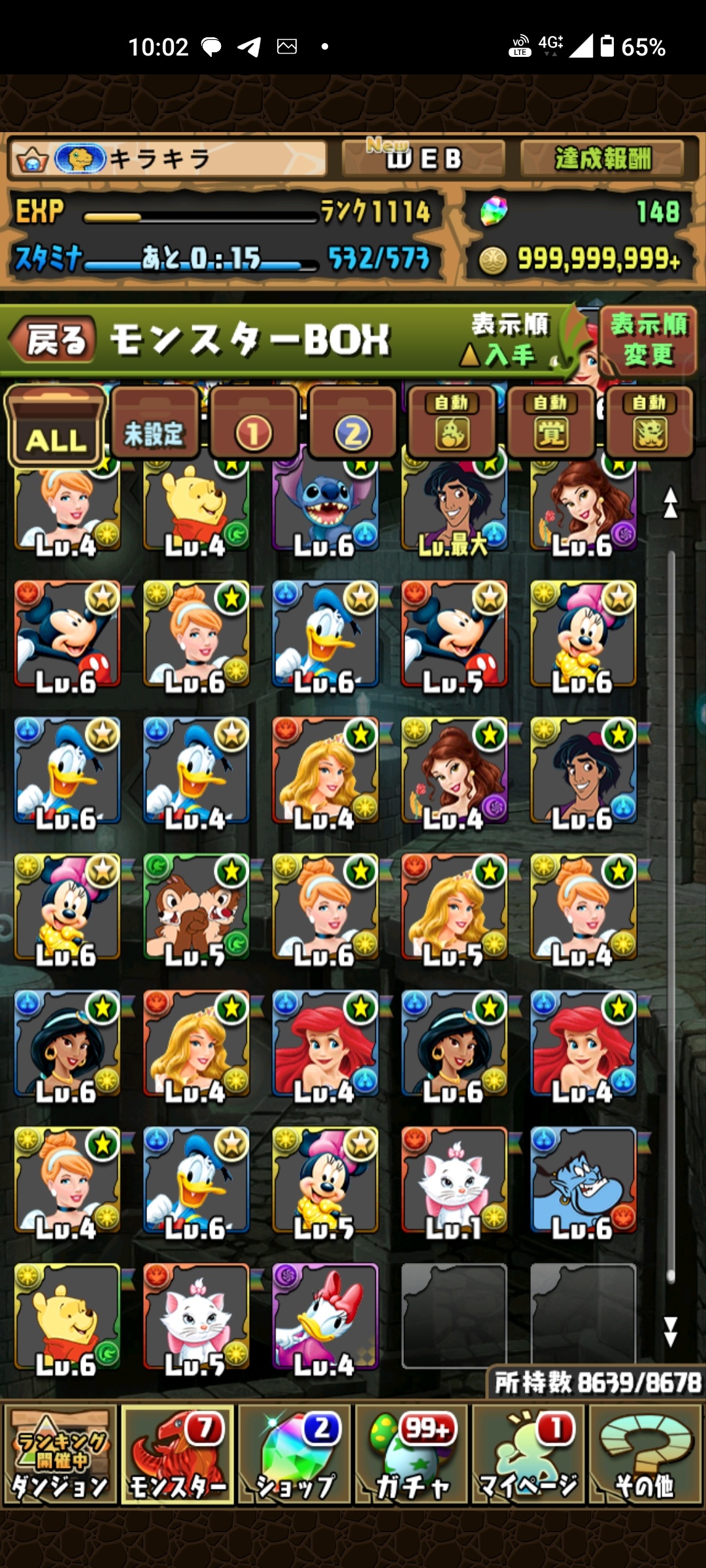Viewport: 706px width, 1568px height.
Task: Tap the 戻る back button
Action: (54, 341)
